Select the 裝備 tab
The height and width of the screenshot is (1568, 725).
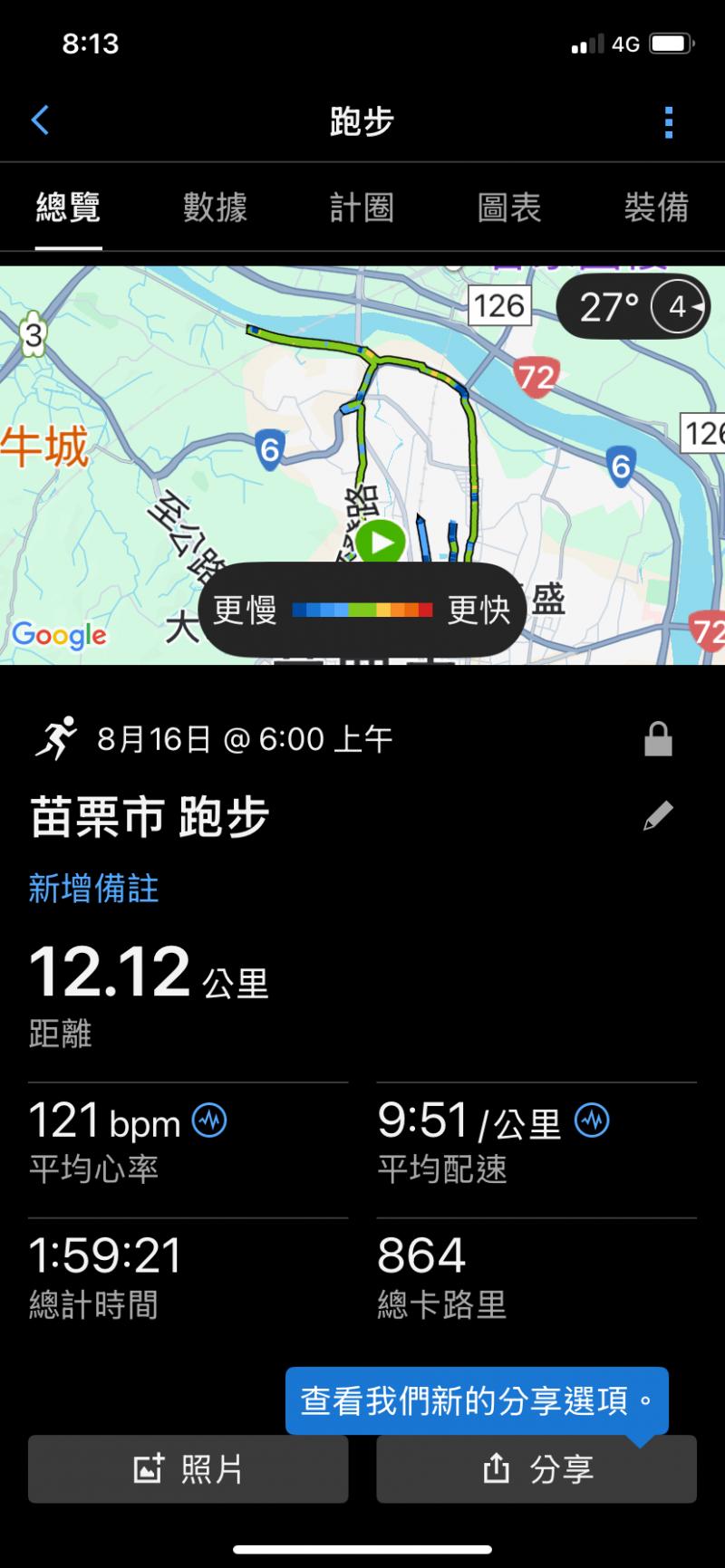pos(656,208)
